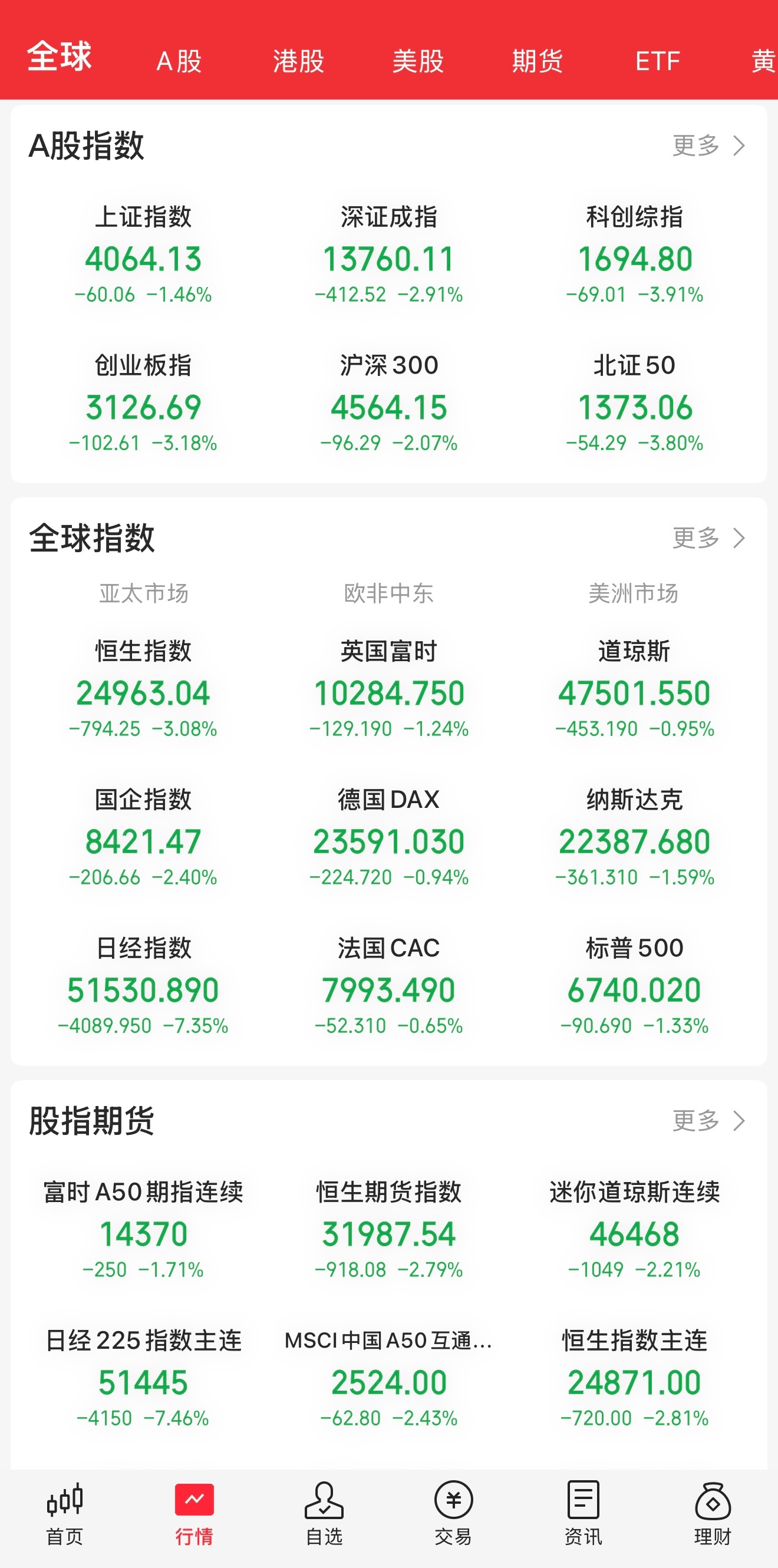
Task: Open the 资讯 news icon
Action: pyautogui.click(x=583, y=1510)
